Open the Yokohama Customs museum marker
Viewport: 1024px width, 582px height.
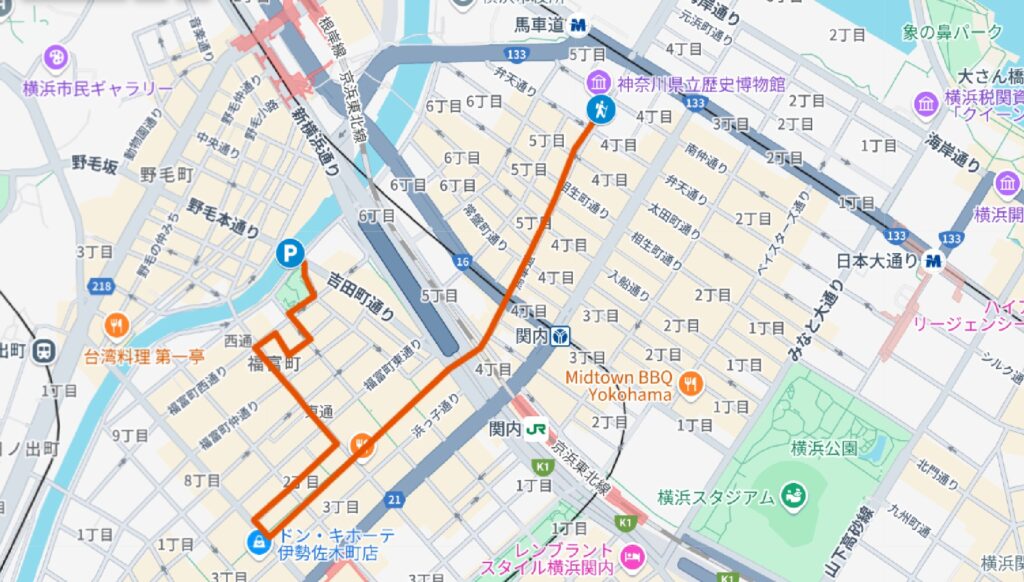pyautogui.click(x=927, y=103)
